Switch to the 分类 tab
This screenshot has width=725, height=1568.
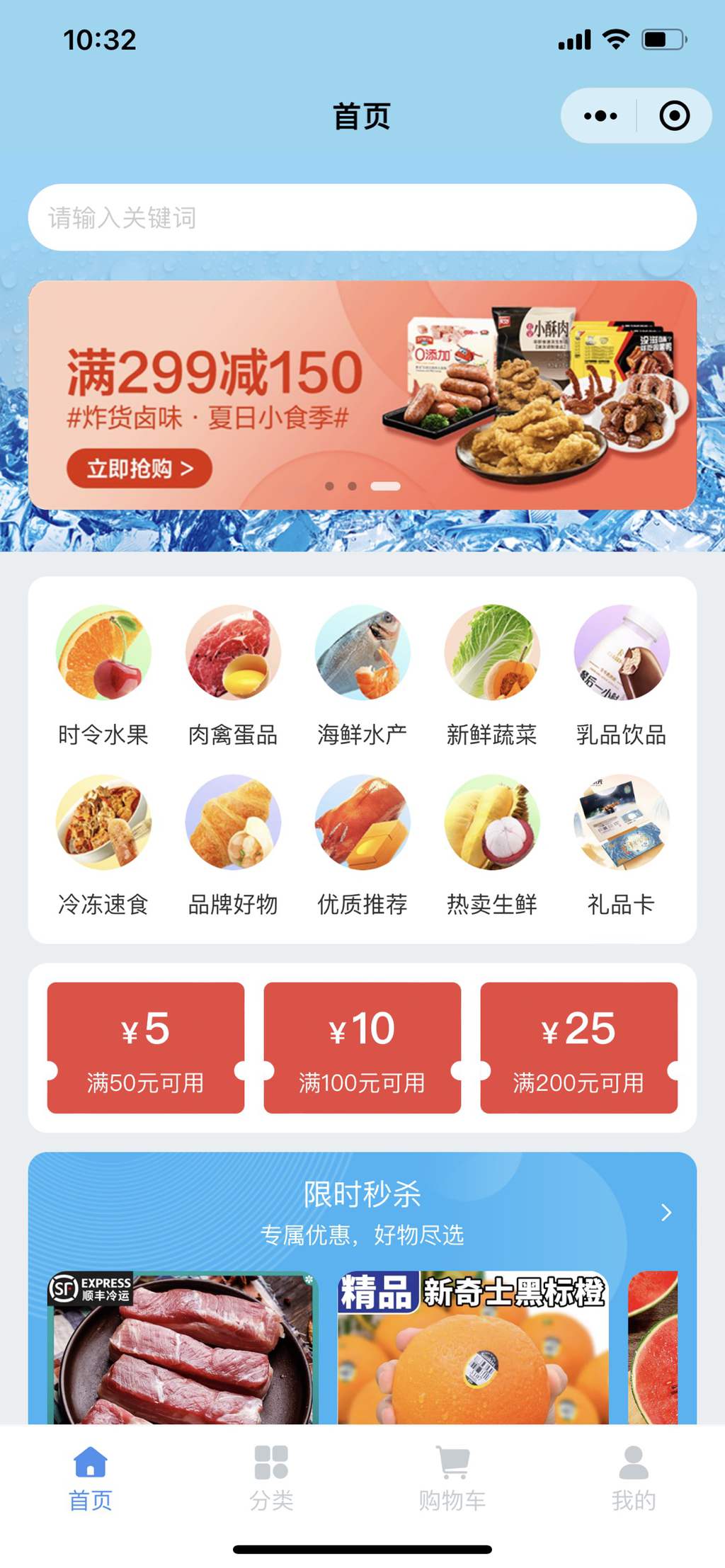(271, 1477)
